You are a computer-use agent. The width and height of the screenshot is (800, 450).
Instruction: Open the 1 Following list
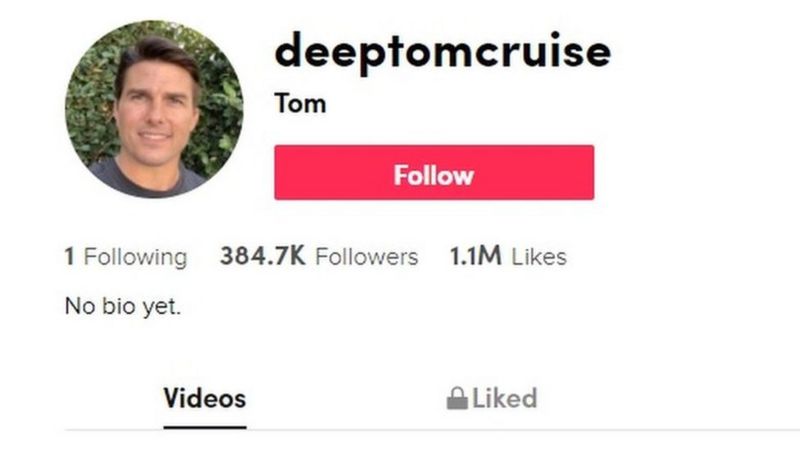click(x=125, y=257)
